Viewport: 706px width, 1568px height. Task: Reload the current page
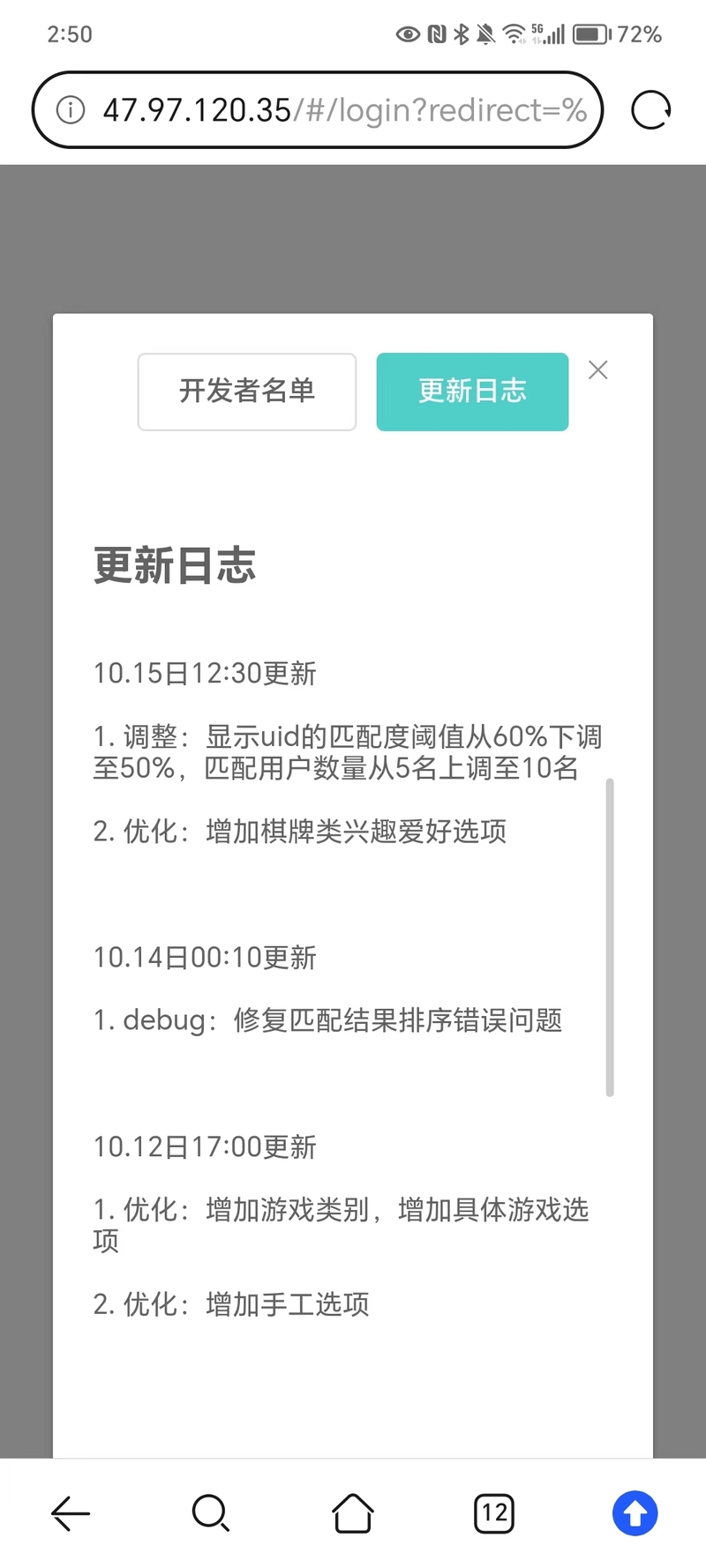pyautogui.click(x=651, y=110)
